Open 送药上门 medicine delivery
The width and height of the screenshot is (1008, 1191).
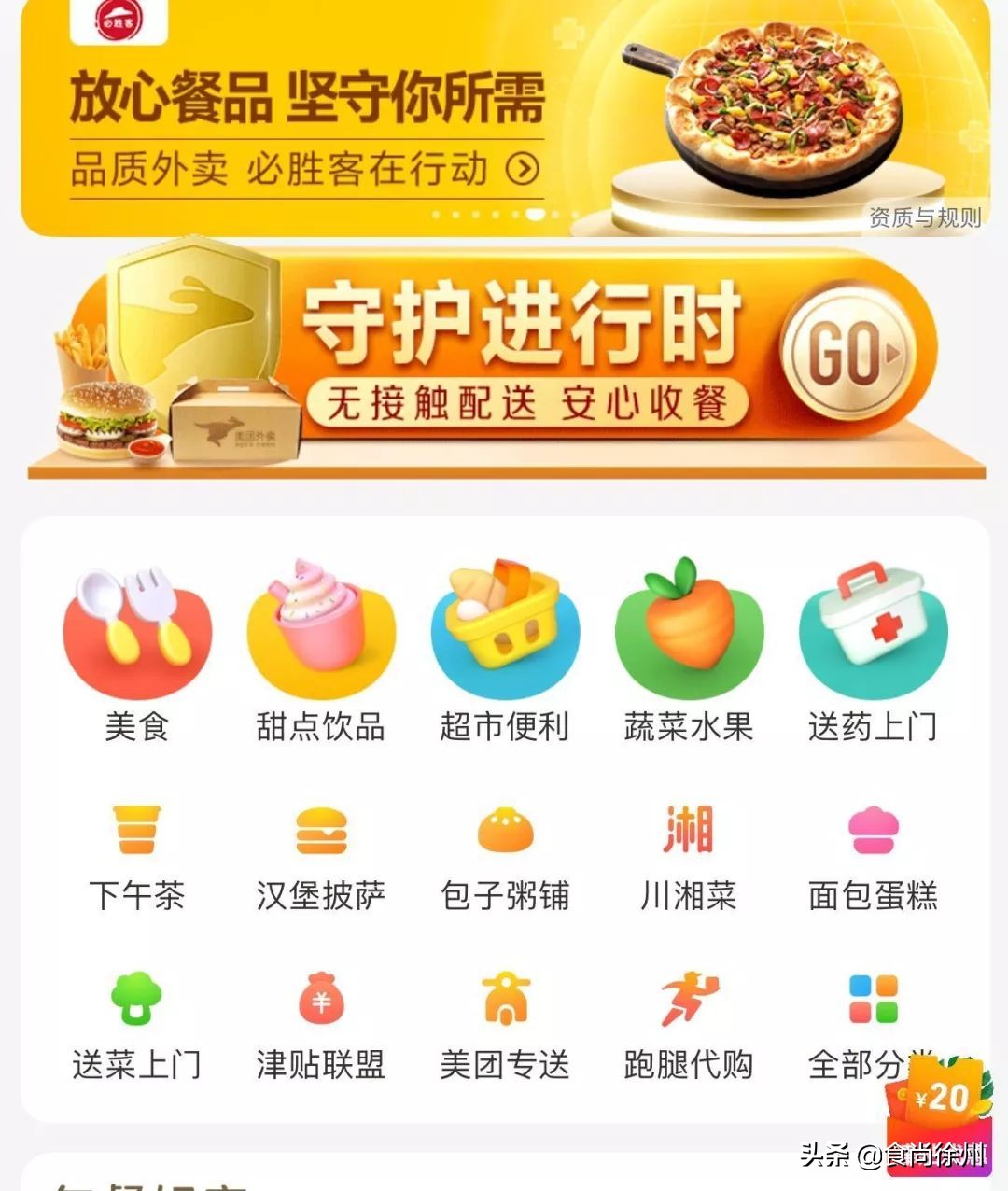pos(874,644)
